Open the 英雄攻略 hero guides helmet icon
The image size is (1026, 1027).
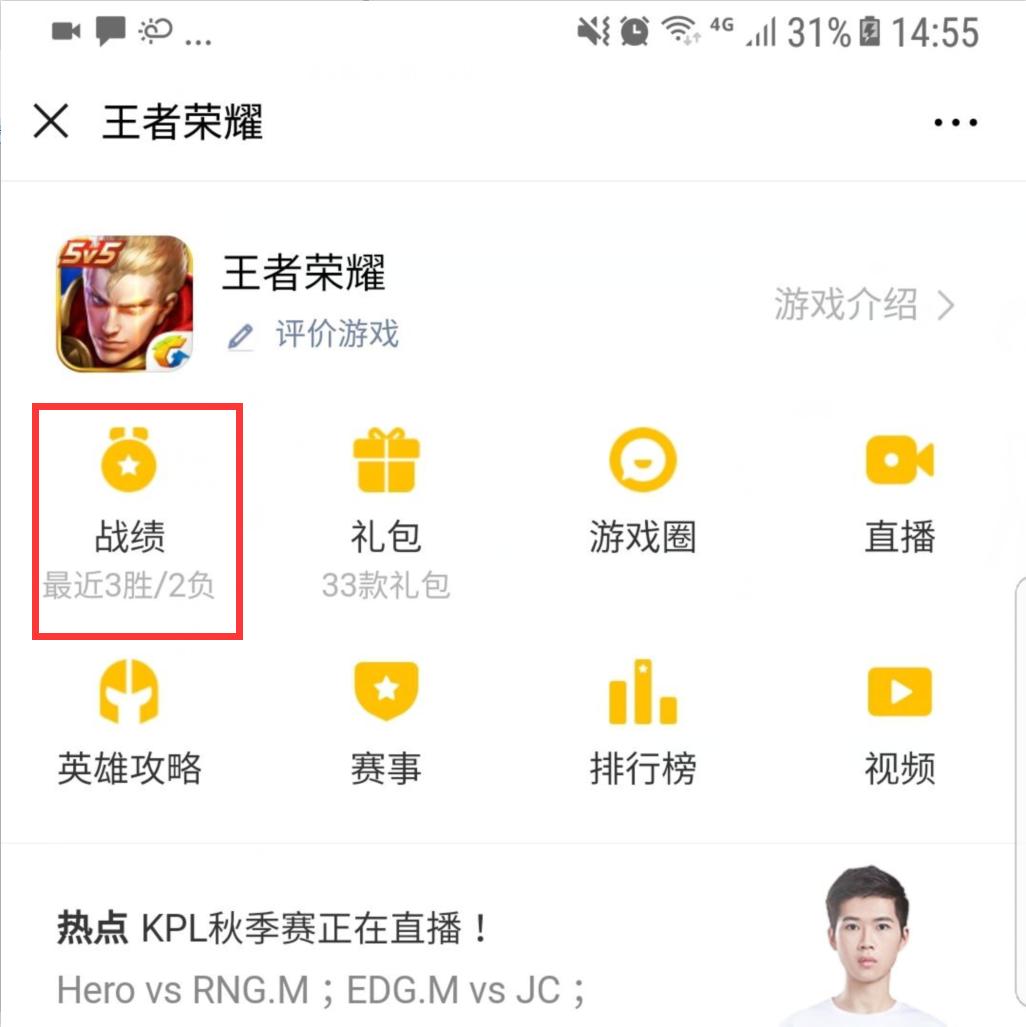pos(128,690)
